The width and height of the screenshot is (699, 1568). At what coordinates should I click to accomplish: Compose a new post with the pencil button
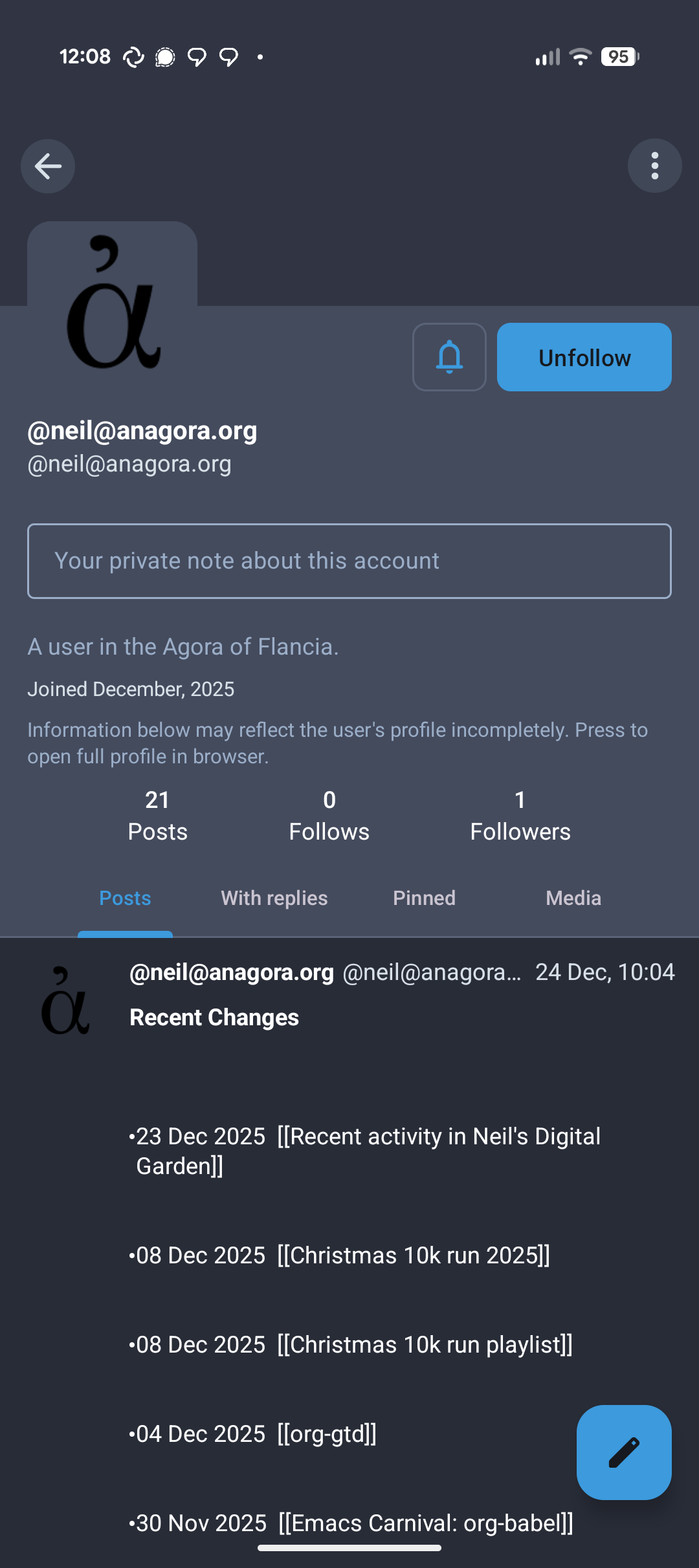click(624, 1452)
